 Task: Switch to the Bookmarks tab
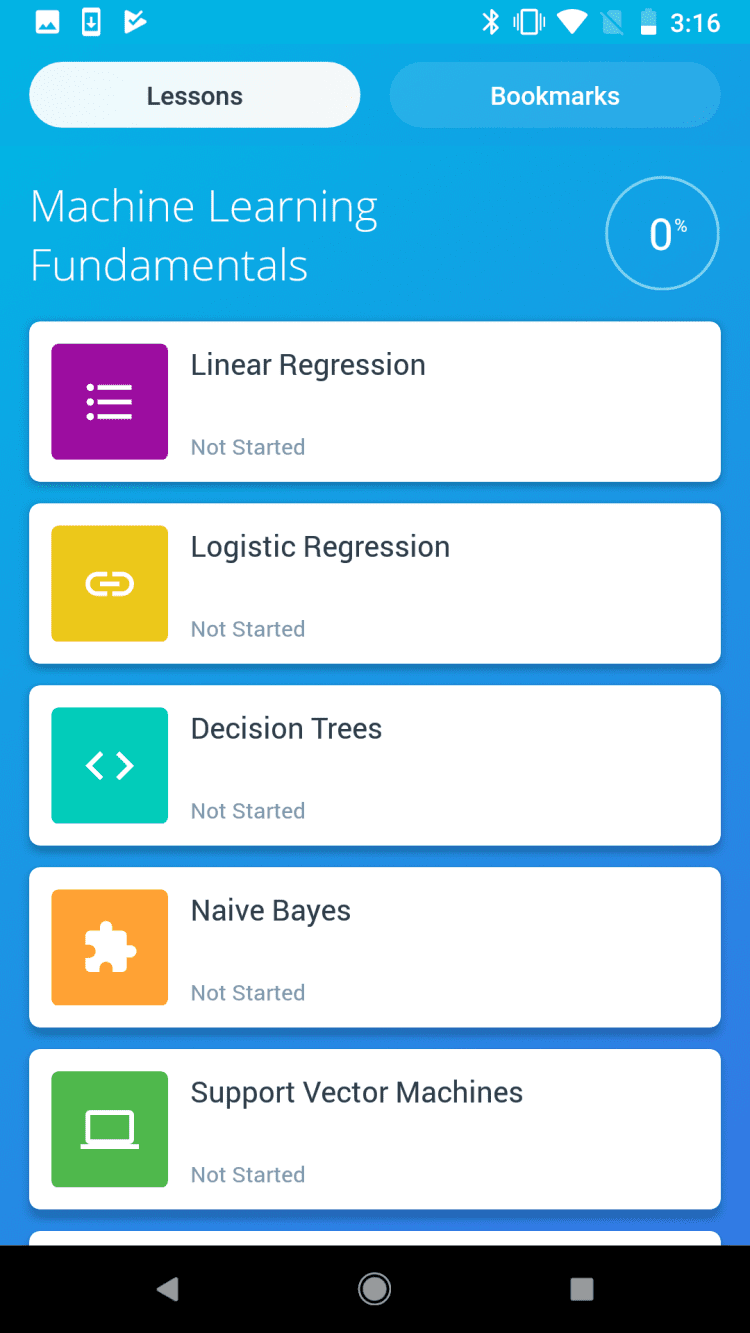tap(554, 96)
